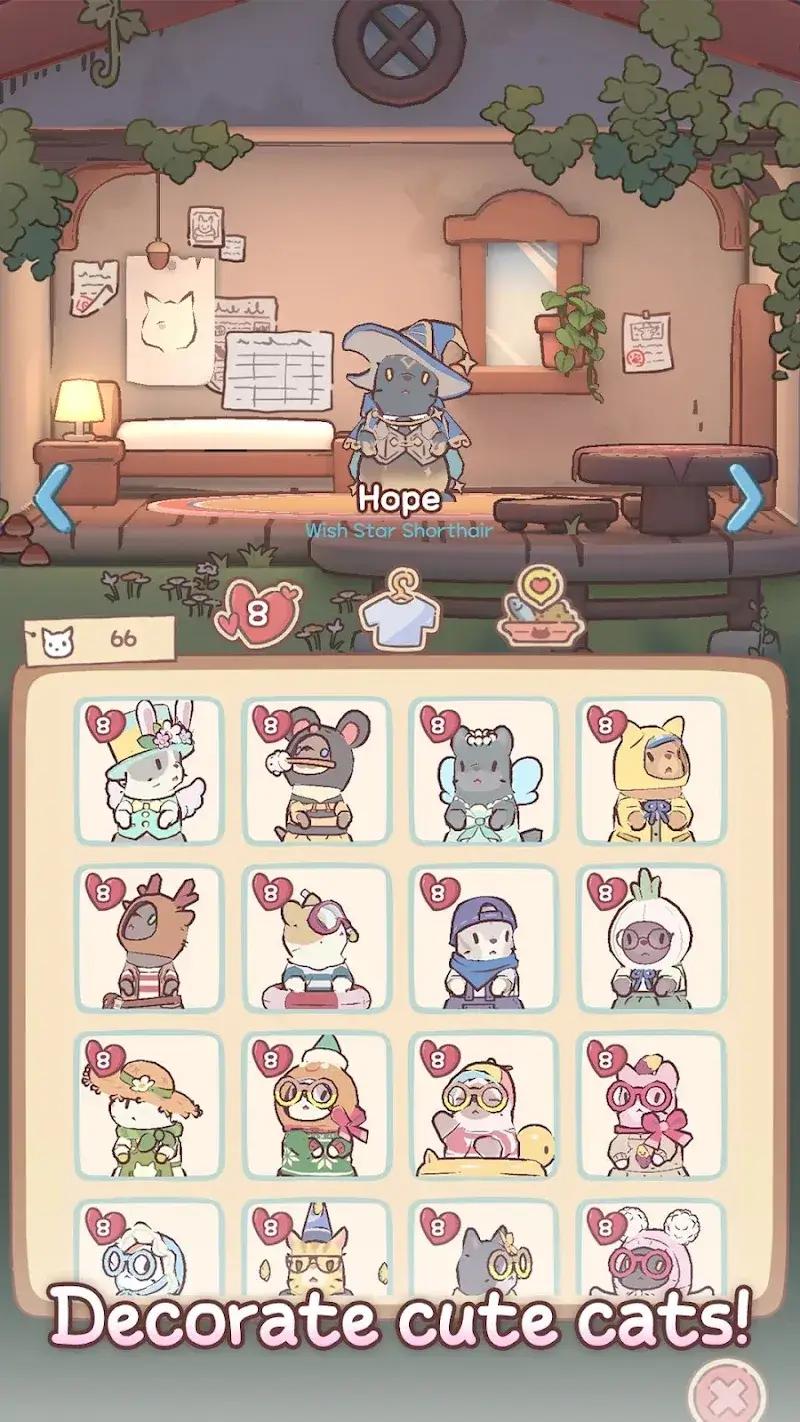Viewport: 800px width, 1422px height.
Task: Select the wizard-hat tabby cat thumbnail
Action: tap(314, 1265)
